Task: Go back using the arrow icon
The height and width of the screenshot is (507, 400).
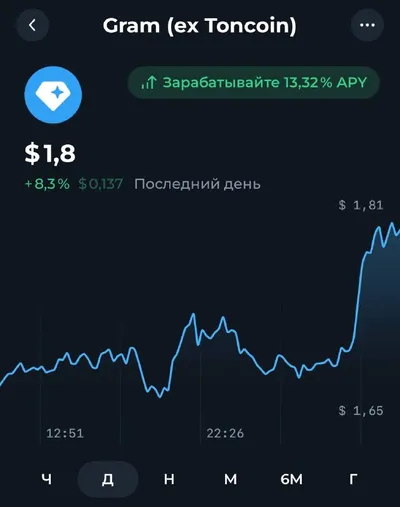Action: (32, 25)
